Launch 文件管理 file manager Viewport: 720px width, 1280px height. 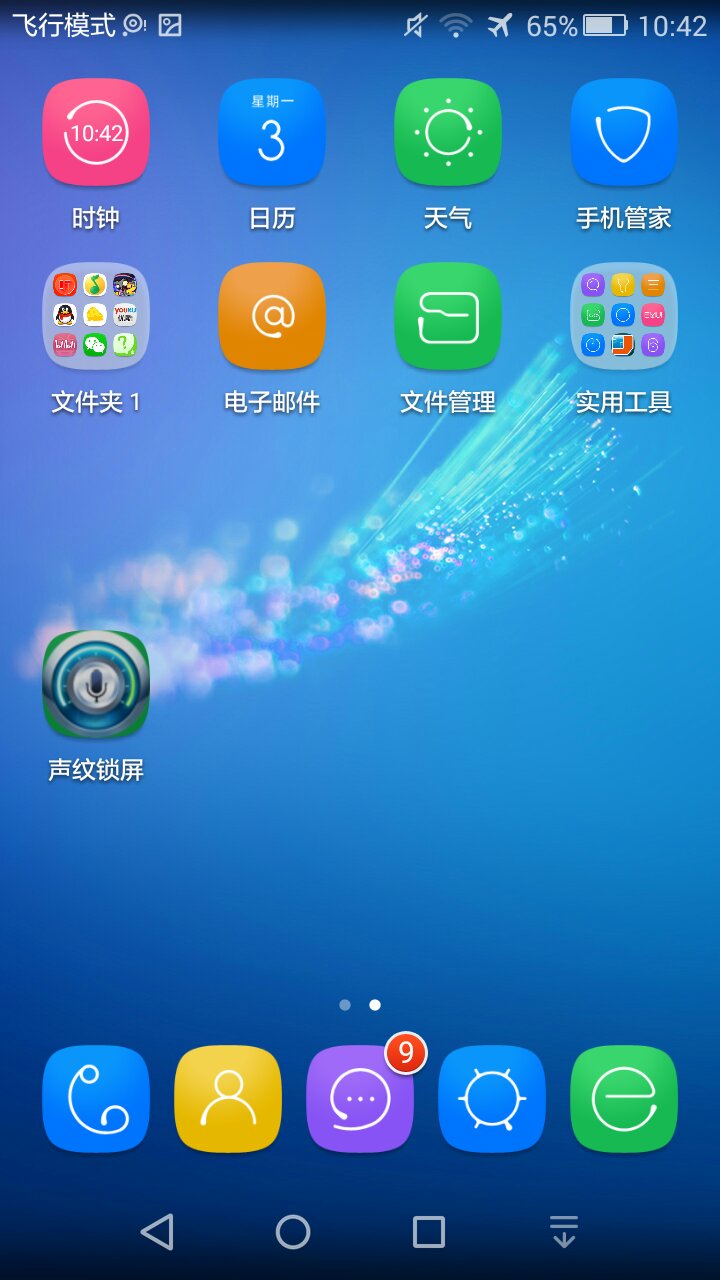(448, 316)
